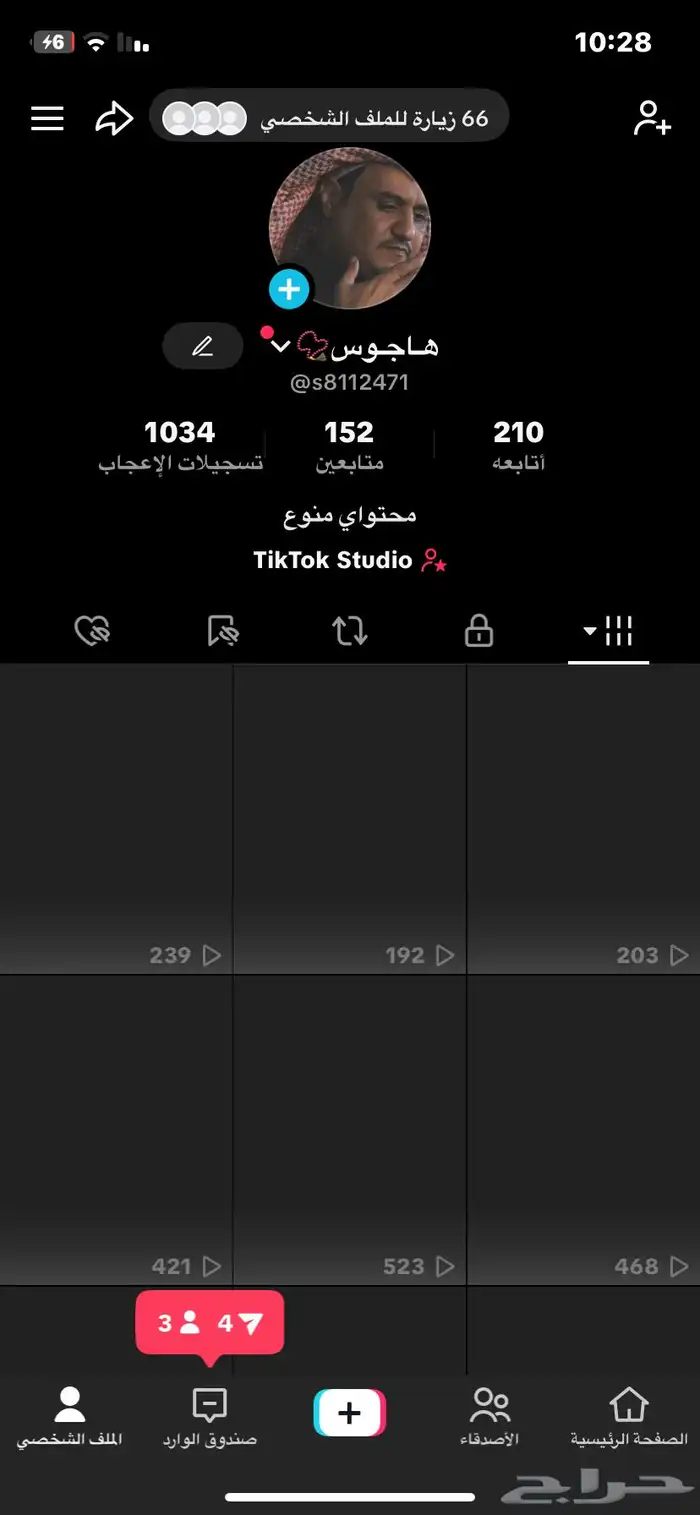Open the 66 profile visits pill
This screenshot has width=700, height=1515.
tap(329, 119)
